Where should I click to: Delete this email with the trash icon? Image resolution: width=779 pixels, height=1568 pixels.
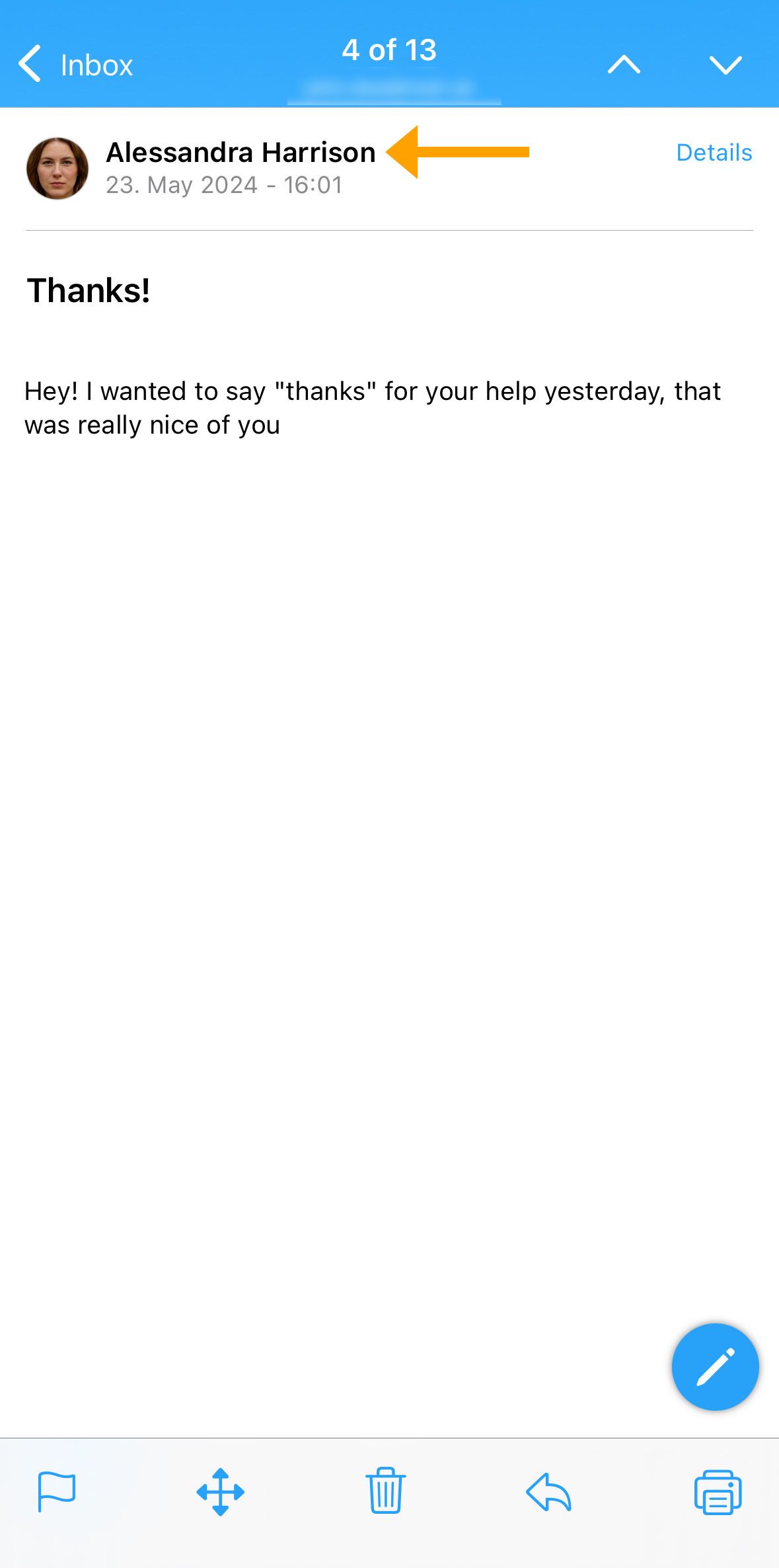pos(386,1491)
